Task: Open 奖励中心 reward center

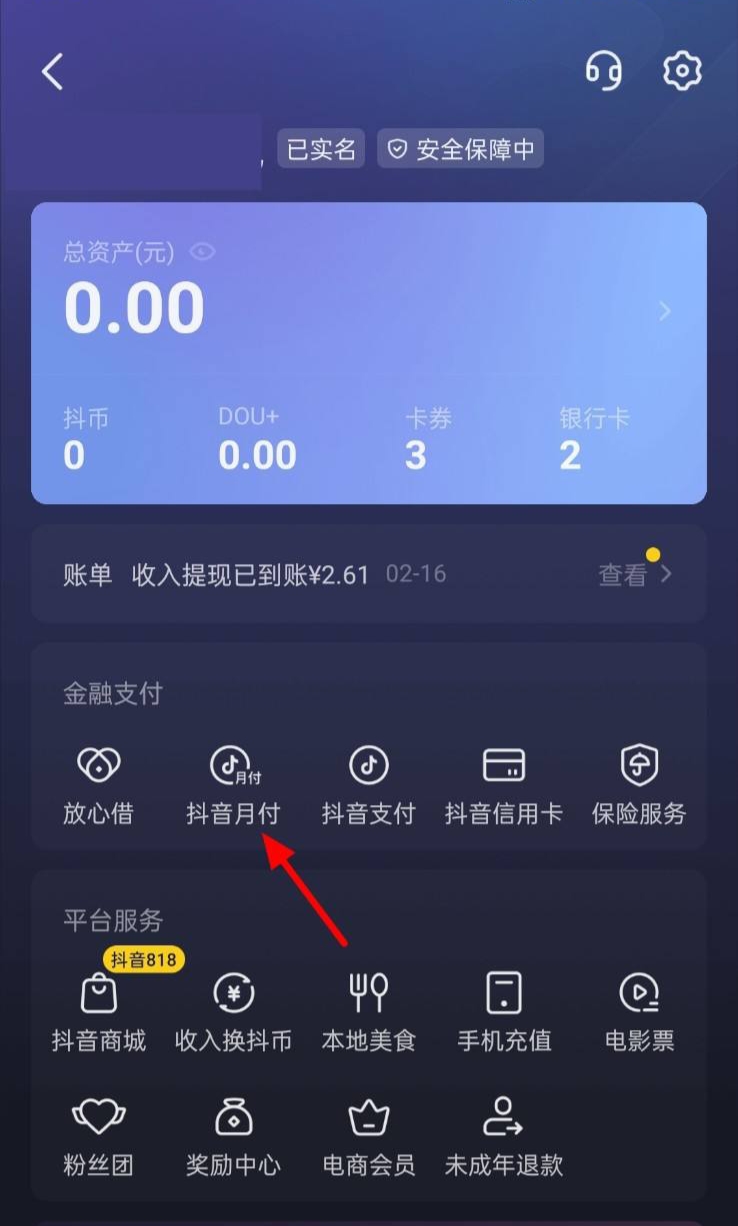Action: click(233, 1137)
